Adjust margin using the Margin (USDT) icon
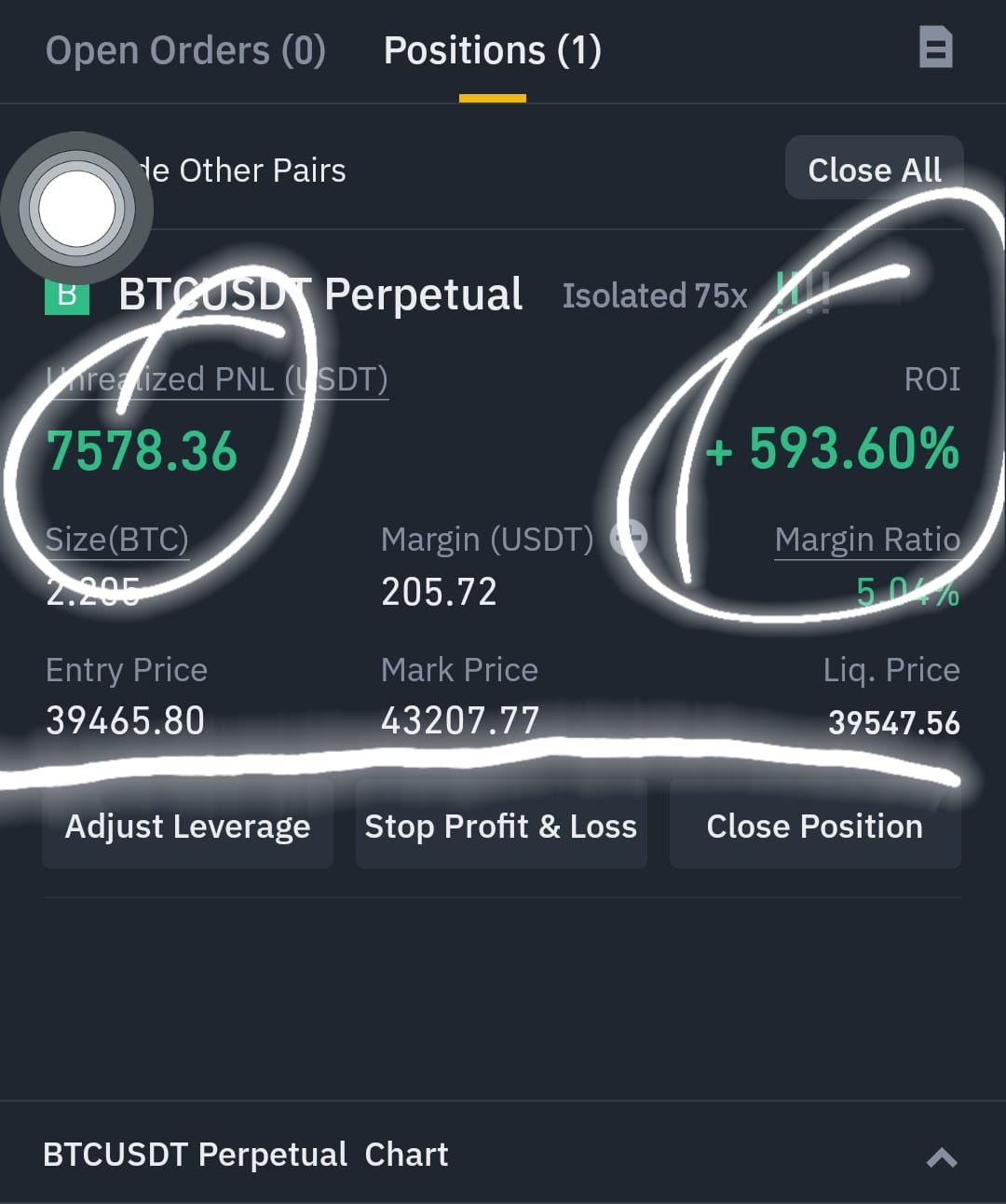The width and height of the screenshot is (1006, 1204). [x=629, y=538]
